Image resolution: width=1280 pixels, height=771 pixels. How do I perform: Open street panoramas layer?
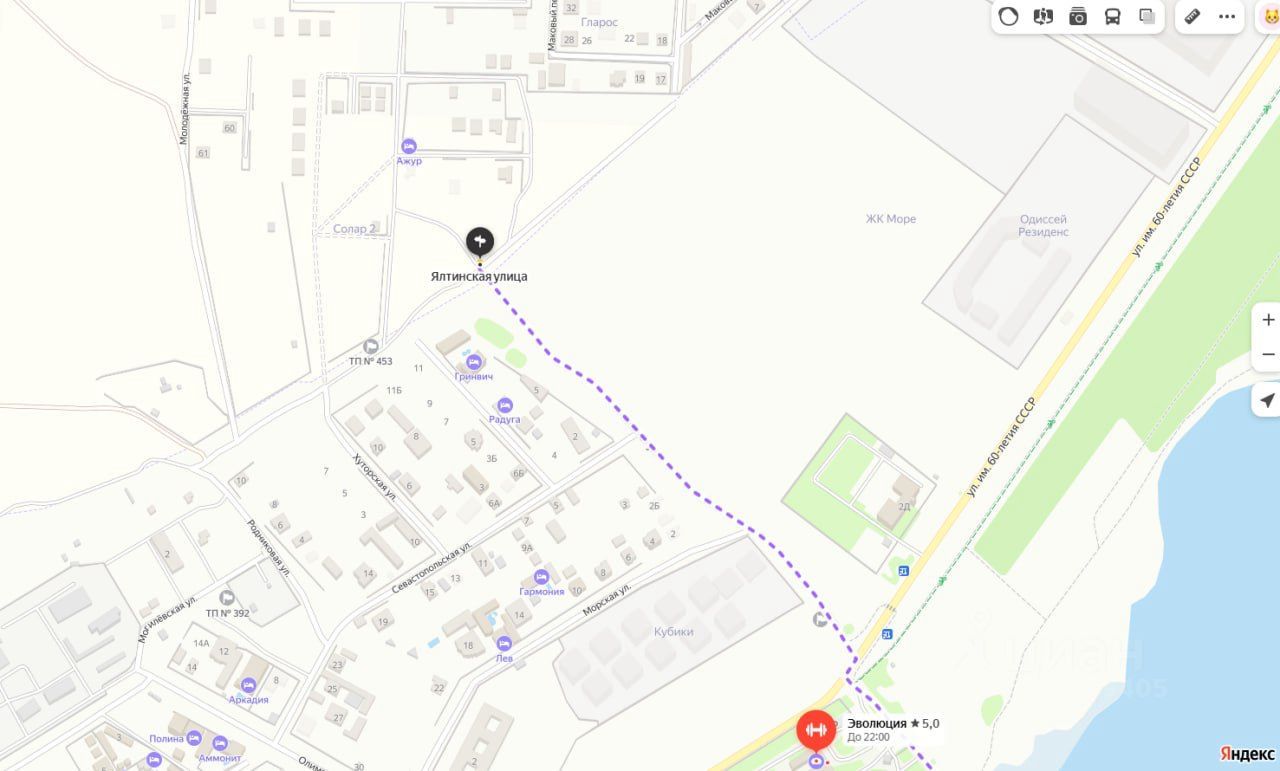pyautogui.click(x=1043, y=16)
